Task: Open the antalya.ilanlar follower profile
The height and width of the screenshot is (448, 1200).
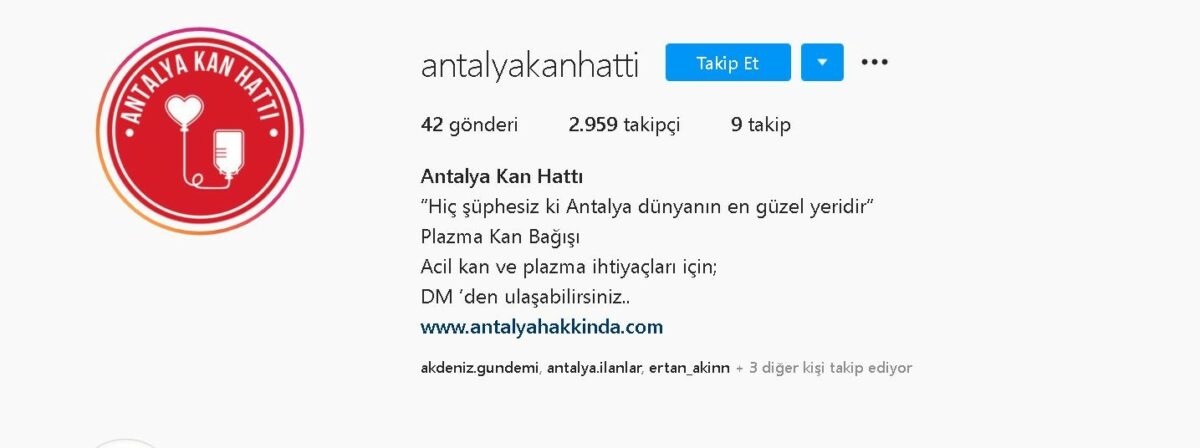Action: [x=594, y=368]
